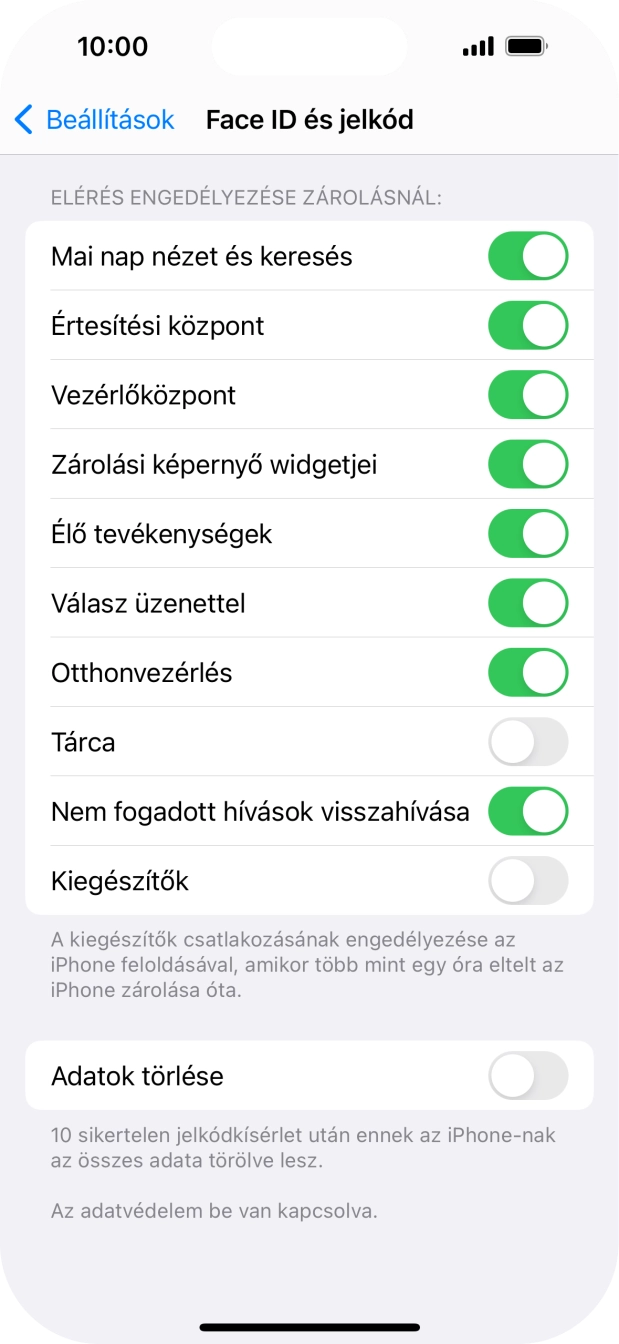Turn off Értesítési központ on lock screen
Viewport: 619px width, 1344px height.
pos(527,326)
